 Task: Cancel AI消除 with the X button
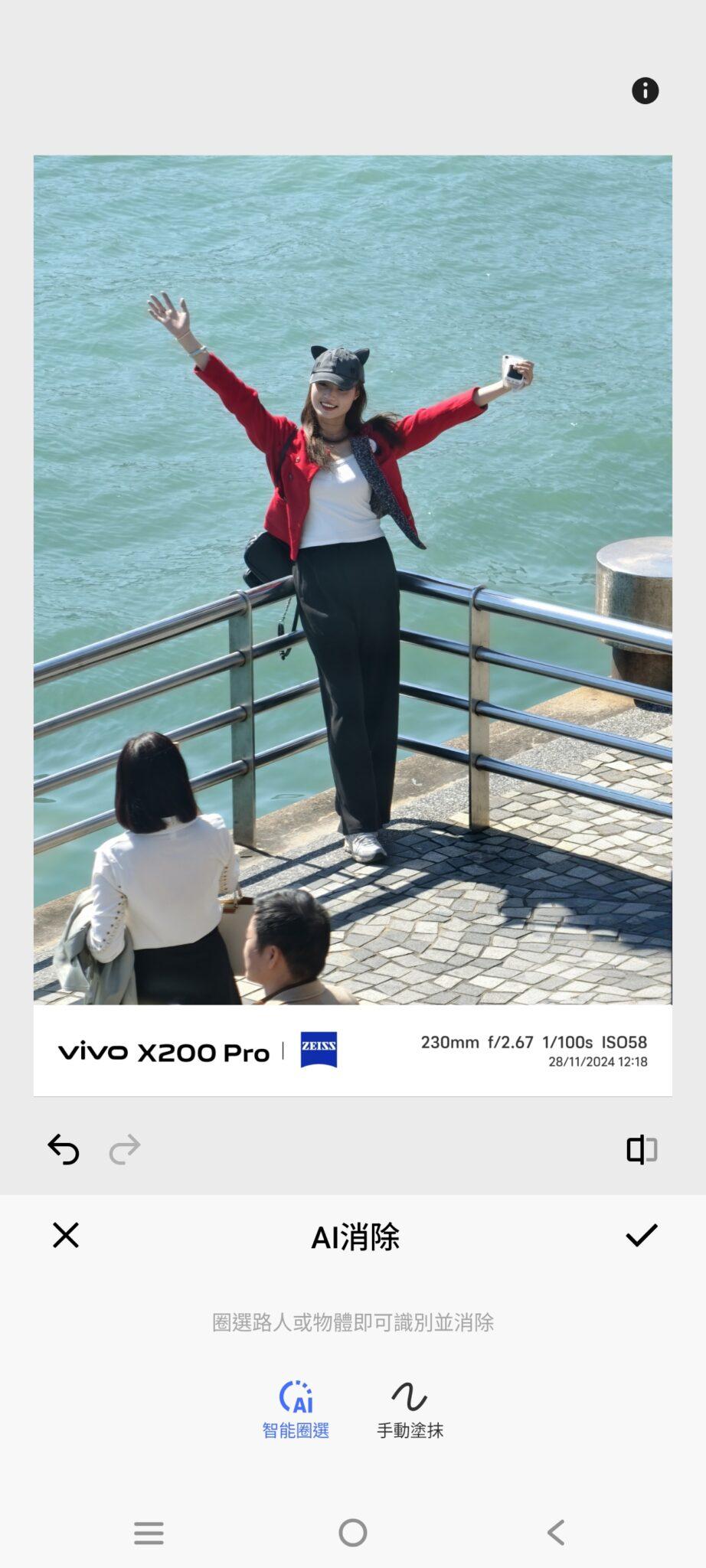66,1235
